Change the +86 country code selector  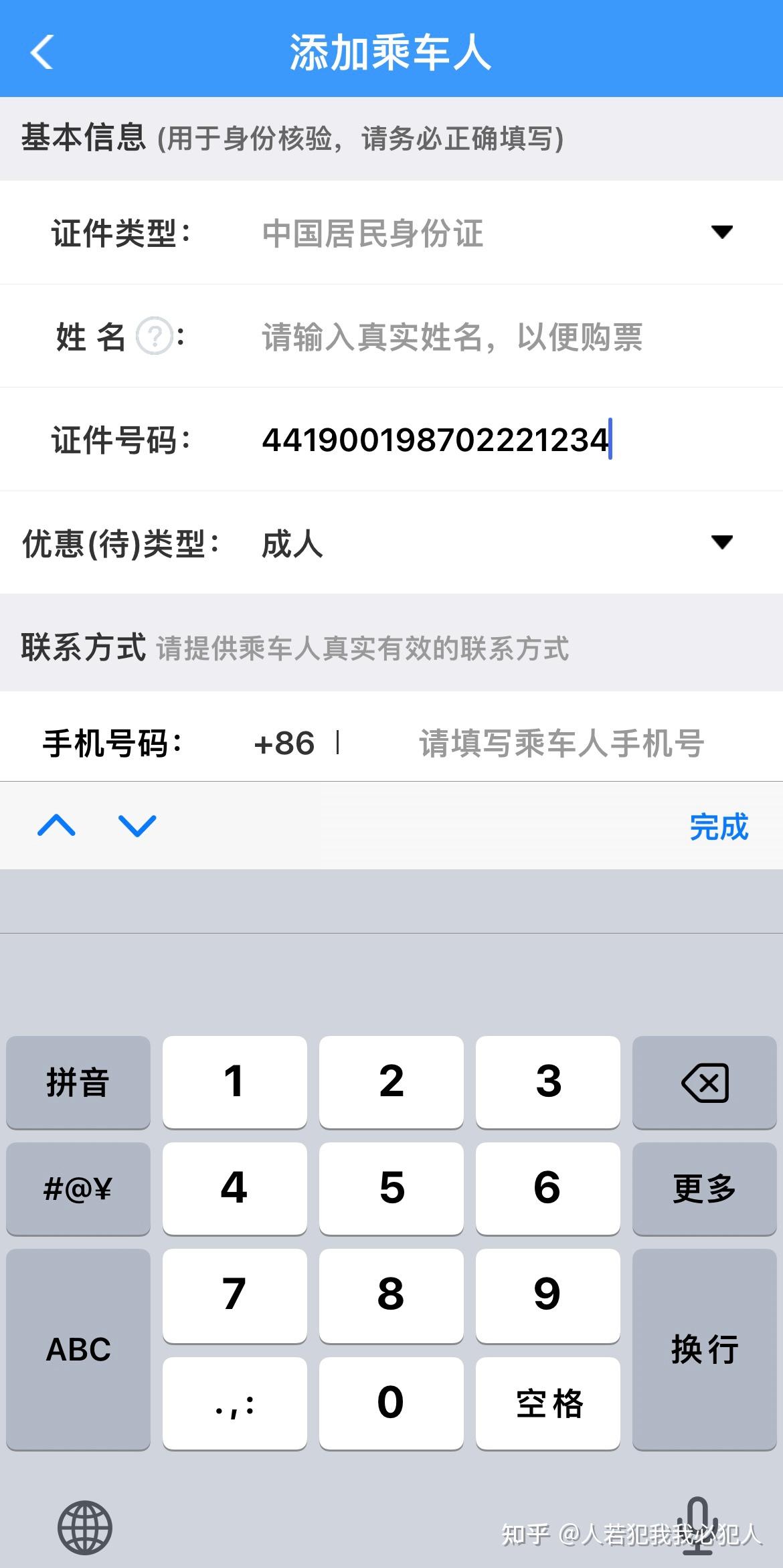coord(283,743)
